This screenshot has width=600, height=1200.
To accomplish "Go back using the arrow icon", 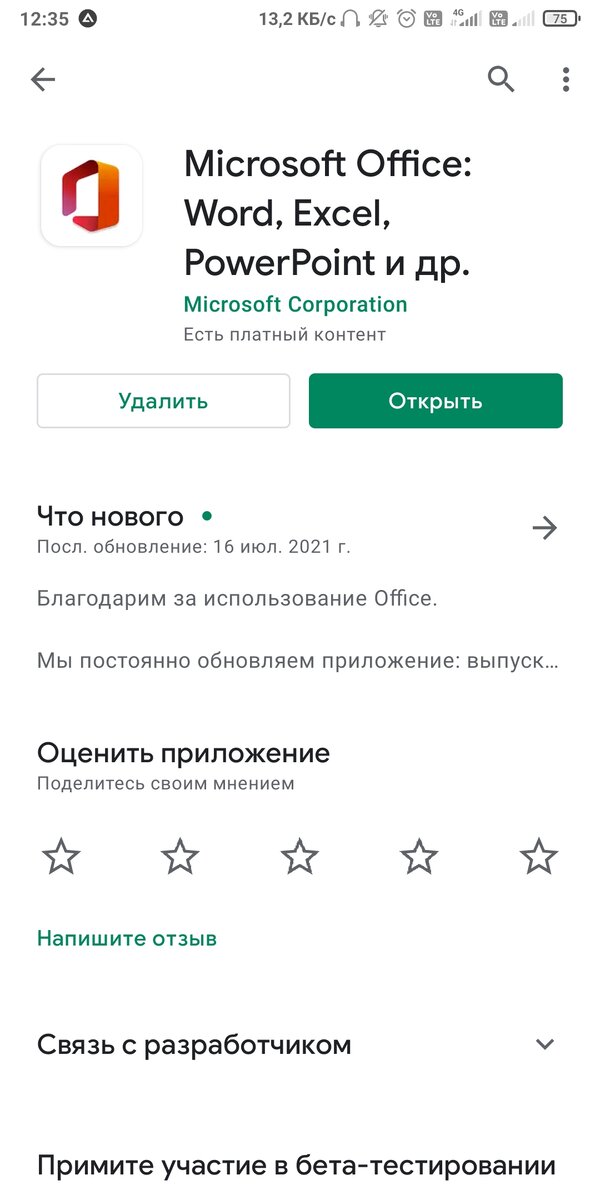I will [43, 80].
